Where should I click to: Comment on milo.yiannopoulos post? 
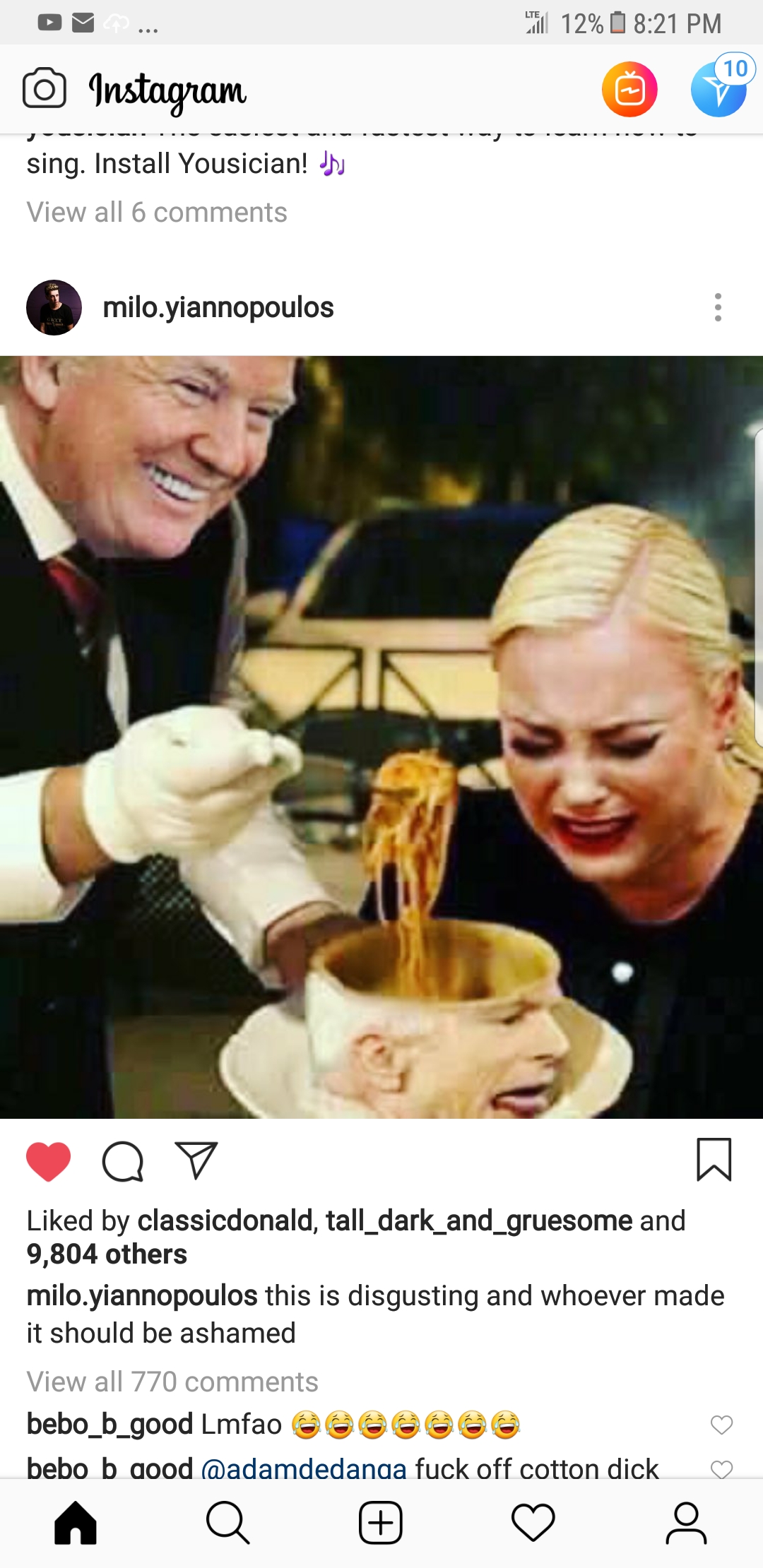click(123, 1161)
